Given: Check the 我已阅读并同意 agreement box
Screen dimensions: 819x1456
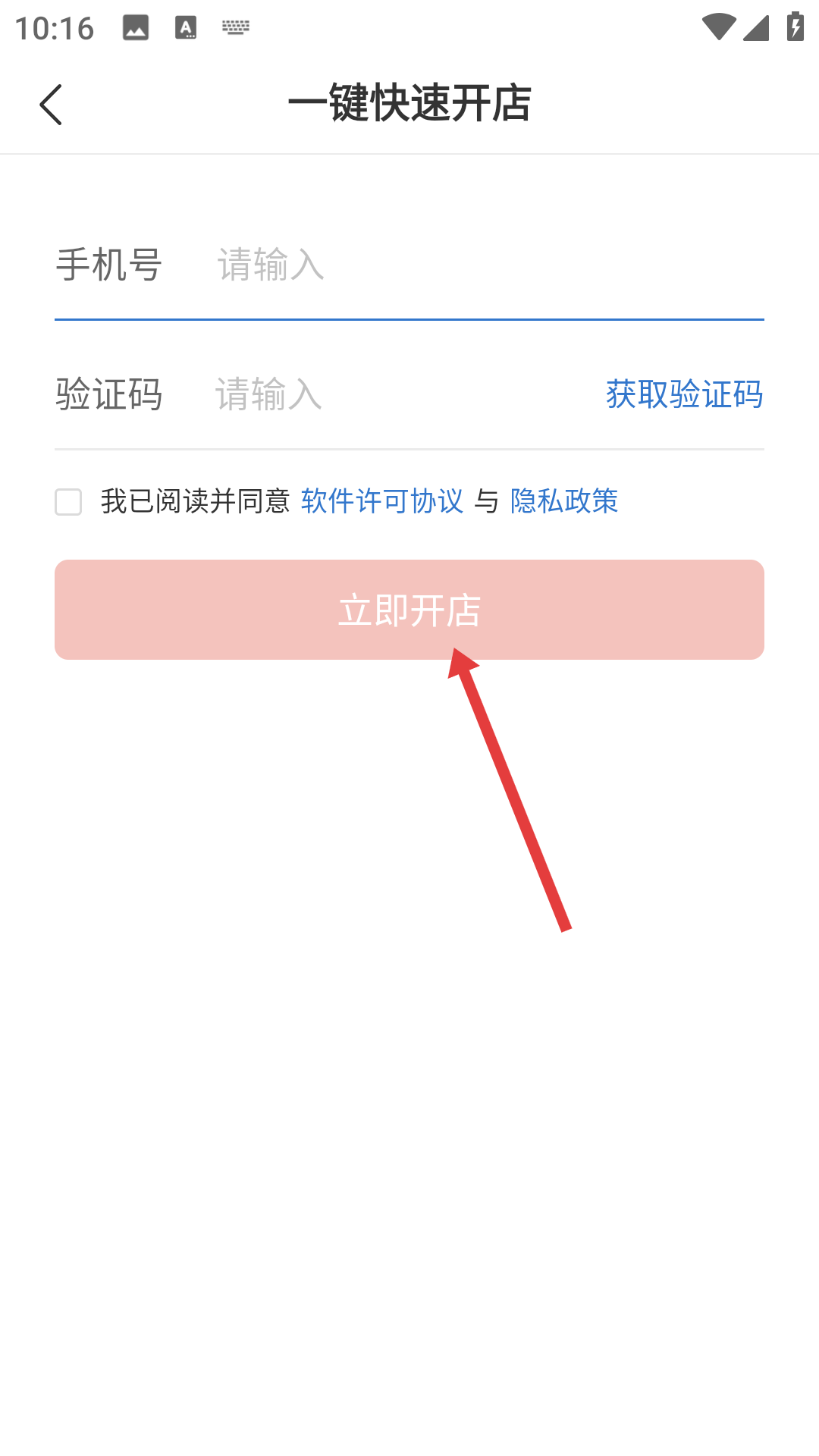Looking at the screenshot, I should tap(68, 501).
